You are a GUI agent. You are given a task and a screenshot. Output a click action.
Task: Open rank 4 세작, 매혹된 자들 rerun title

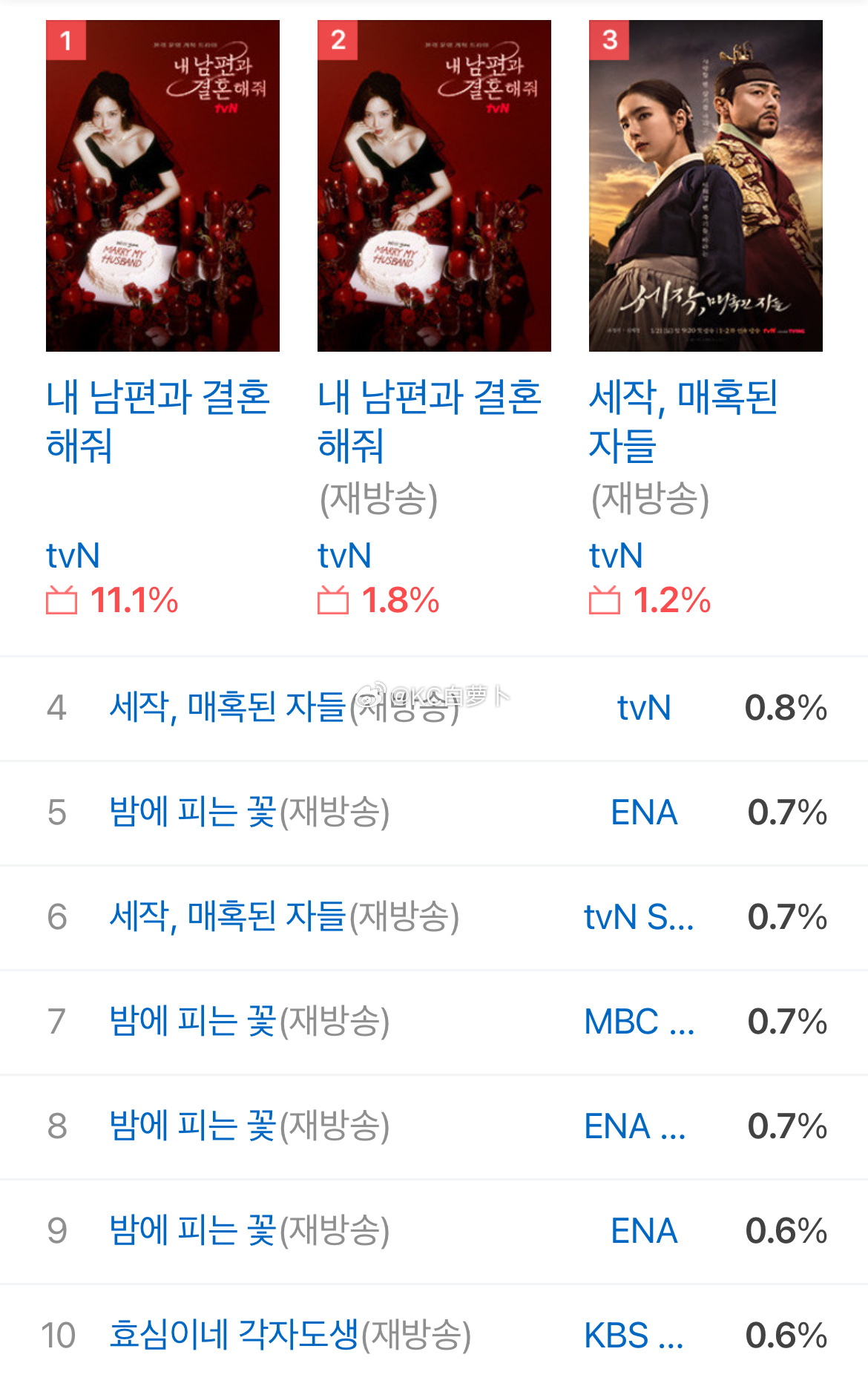click(x=284, y=707)
